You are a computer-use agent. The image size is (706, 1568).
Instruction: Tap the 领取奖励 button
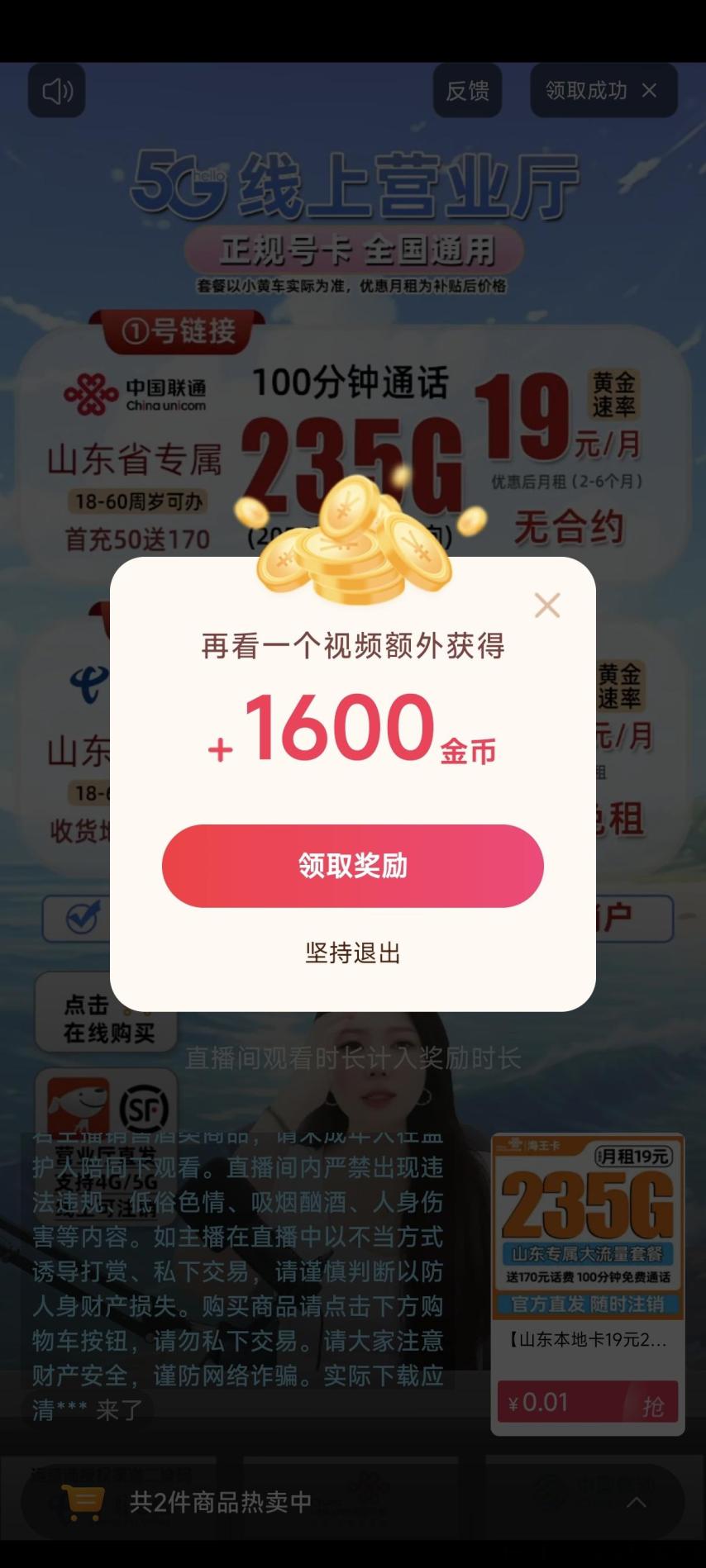(x=353, y=866)
